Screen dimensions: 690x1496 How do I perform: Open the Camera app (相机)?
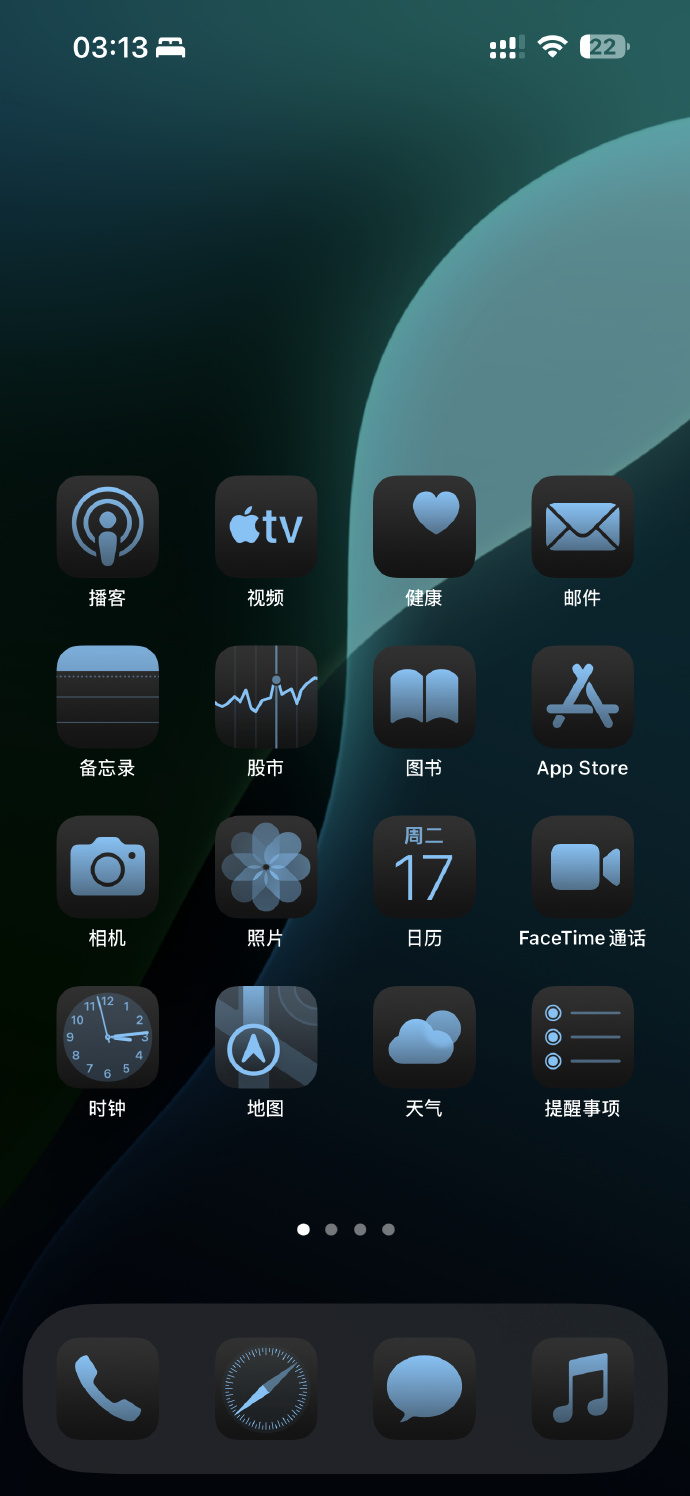[107, 866]
